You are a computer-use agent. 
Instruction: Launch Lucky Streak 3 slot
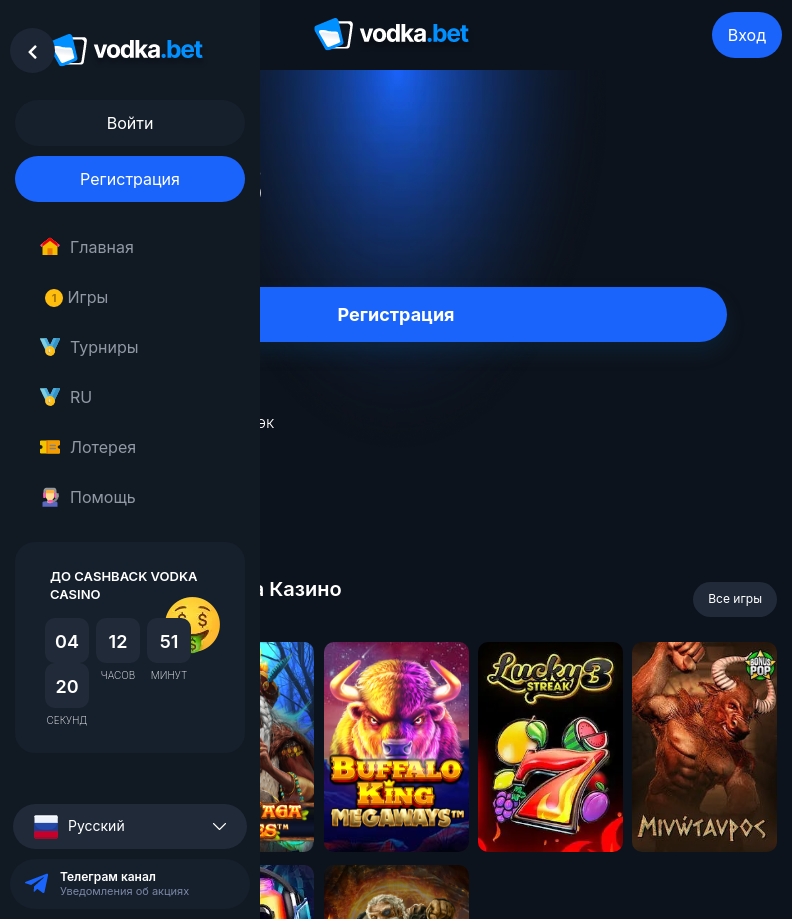(x=550, y=746)
